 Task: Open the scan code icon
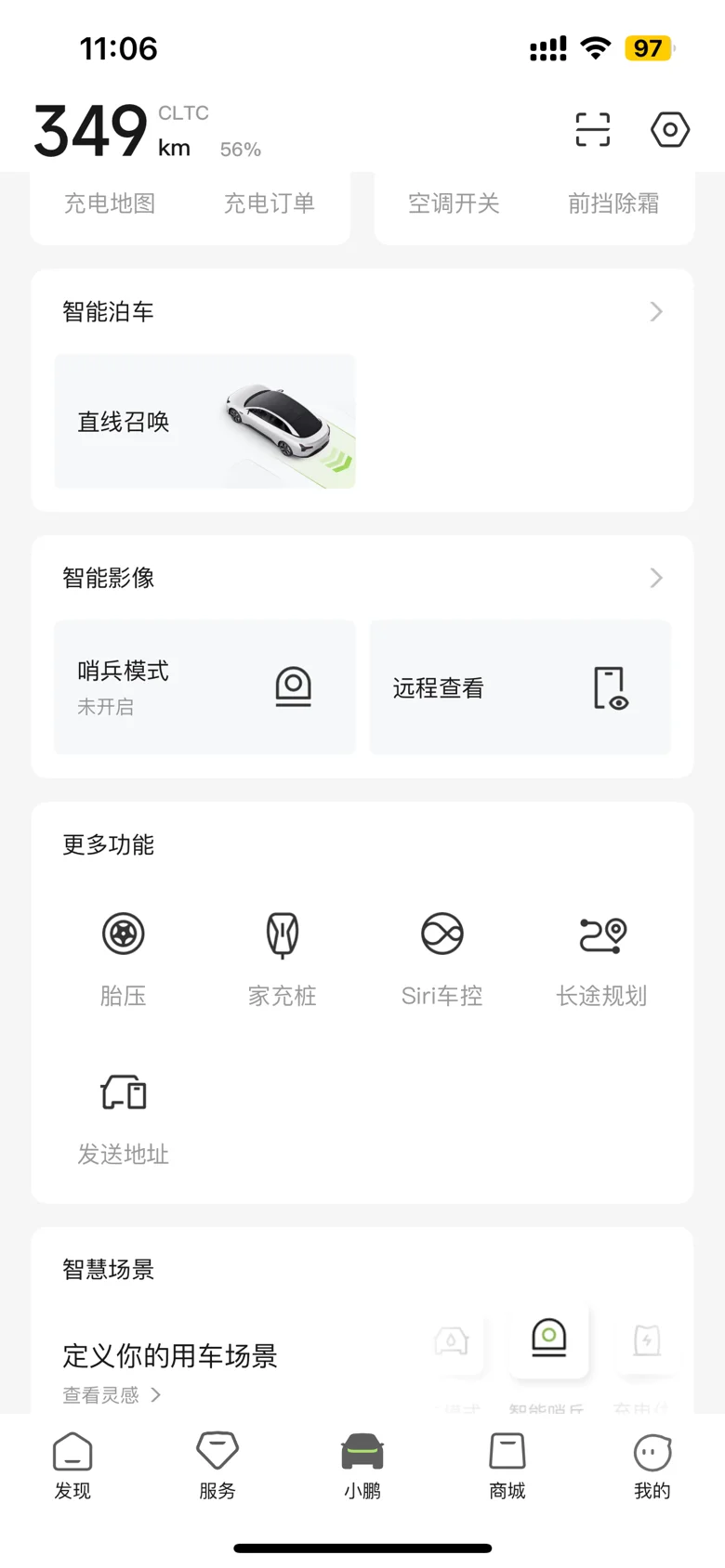[x=592, y=130]
